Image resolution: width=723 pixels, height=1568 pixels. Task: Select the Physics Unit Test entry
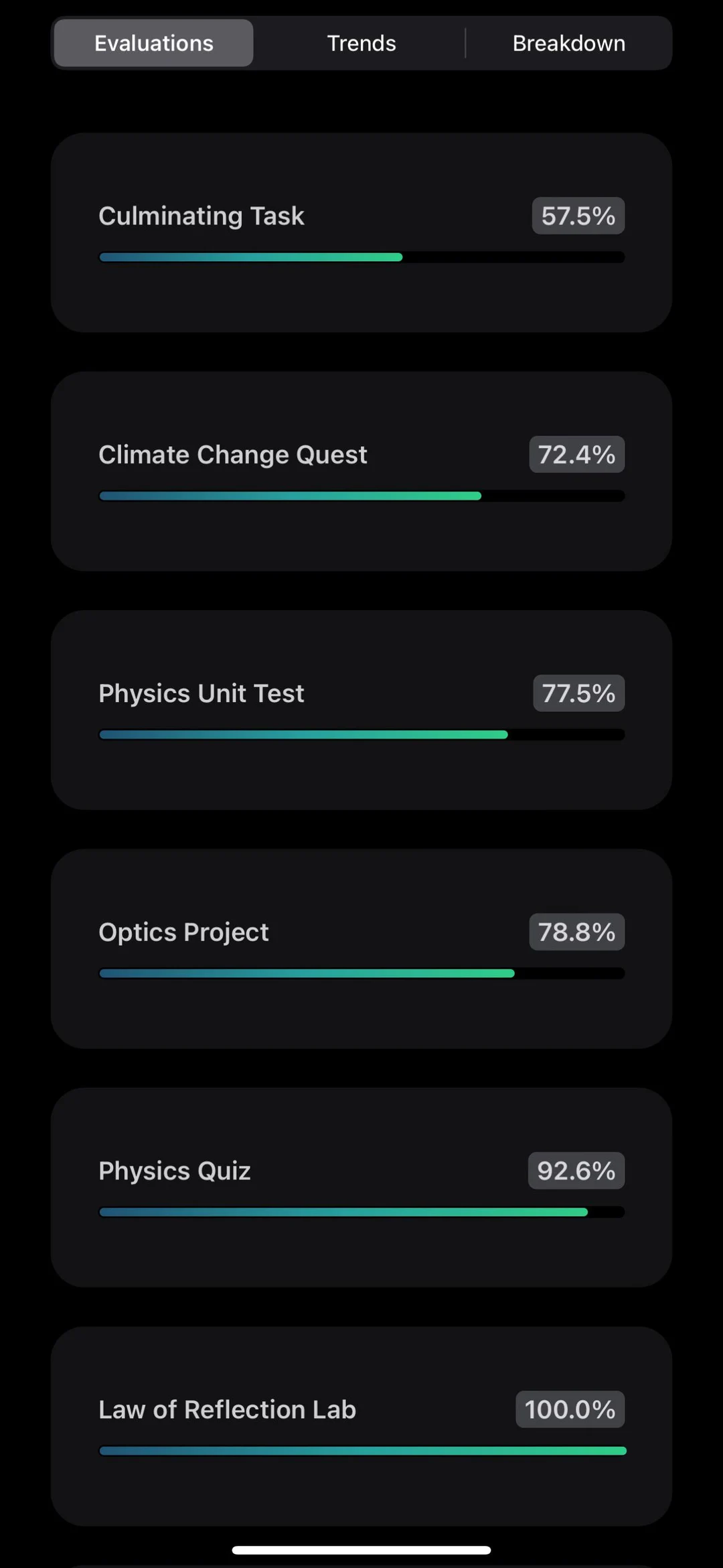pos(361,708)
